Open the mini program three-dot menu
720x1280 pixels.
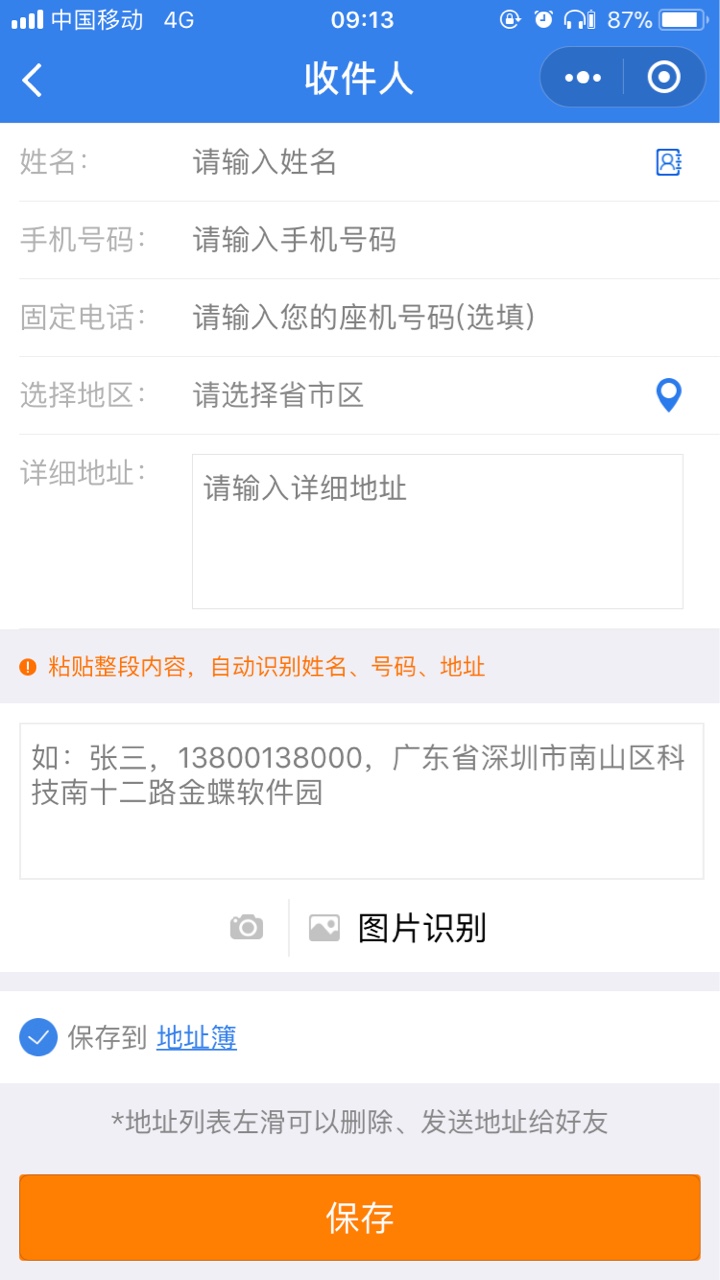583,77
